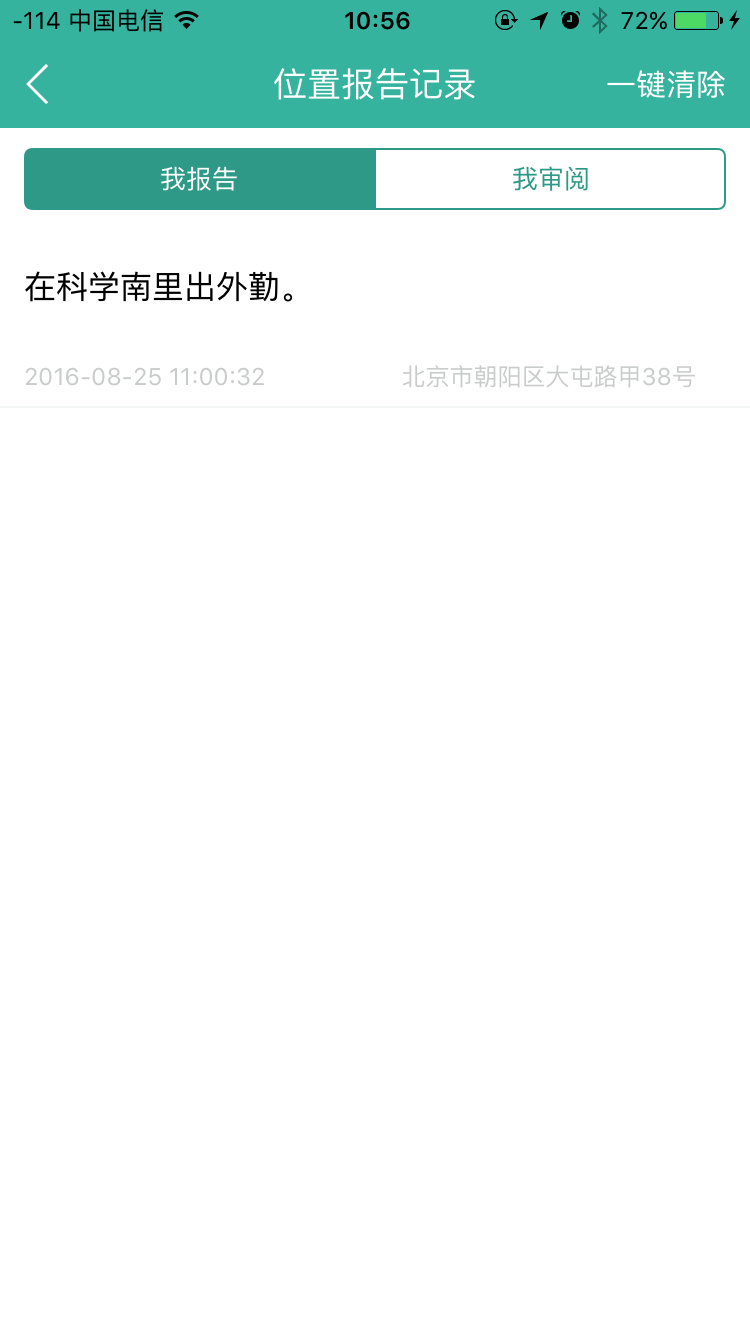The width and height of the screenshot is (750, 1334).
Task: Tap 一键清除 to clear all records
Action: pos(665,85)
